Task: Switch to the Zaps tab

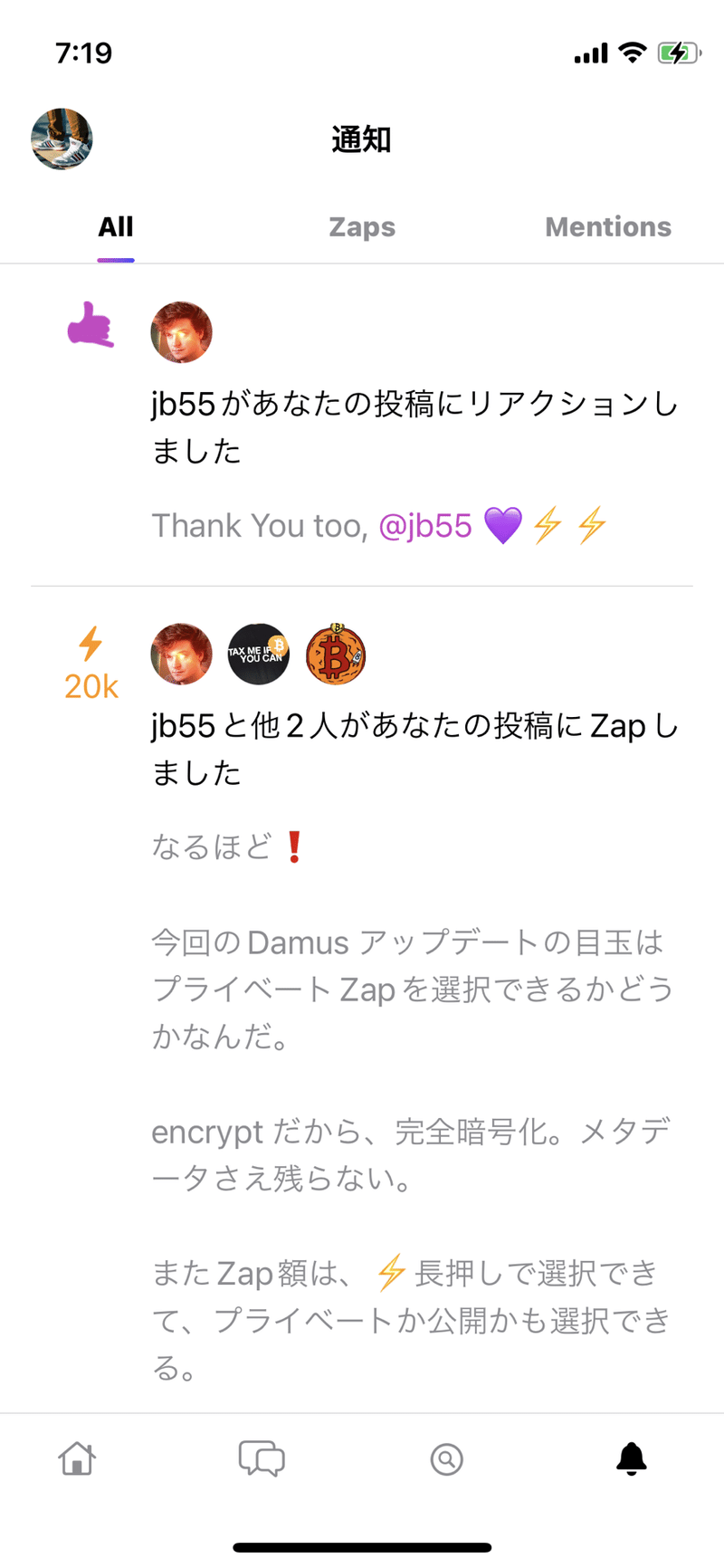Action: (x=361, y=226)
